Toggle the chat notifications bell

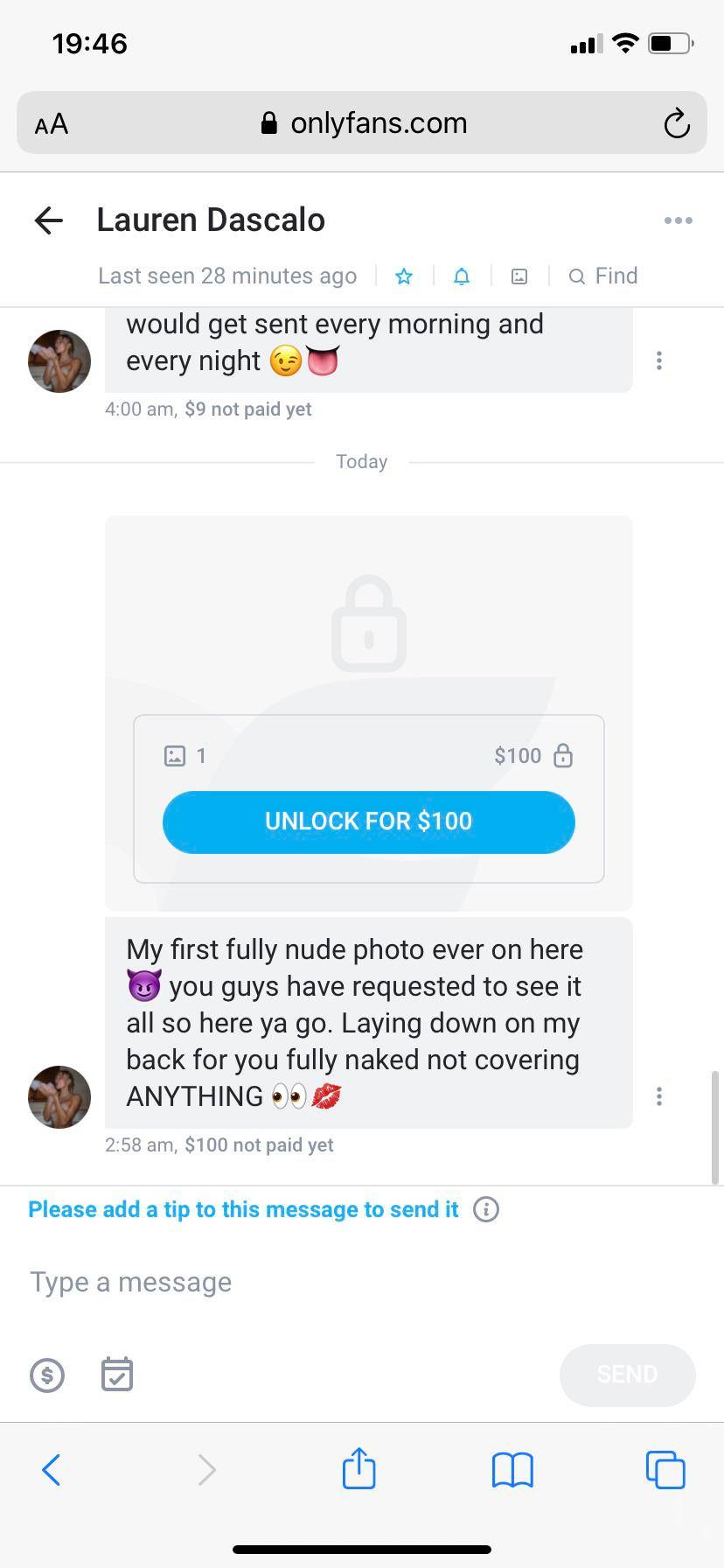[x=462, y=276]
